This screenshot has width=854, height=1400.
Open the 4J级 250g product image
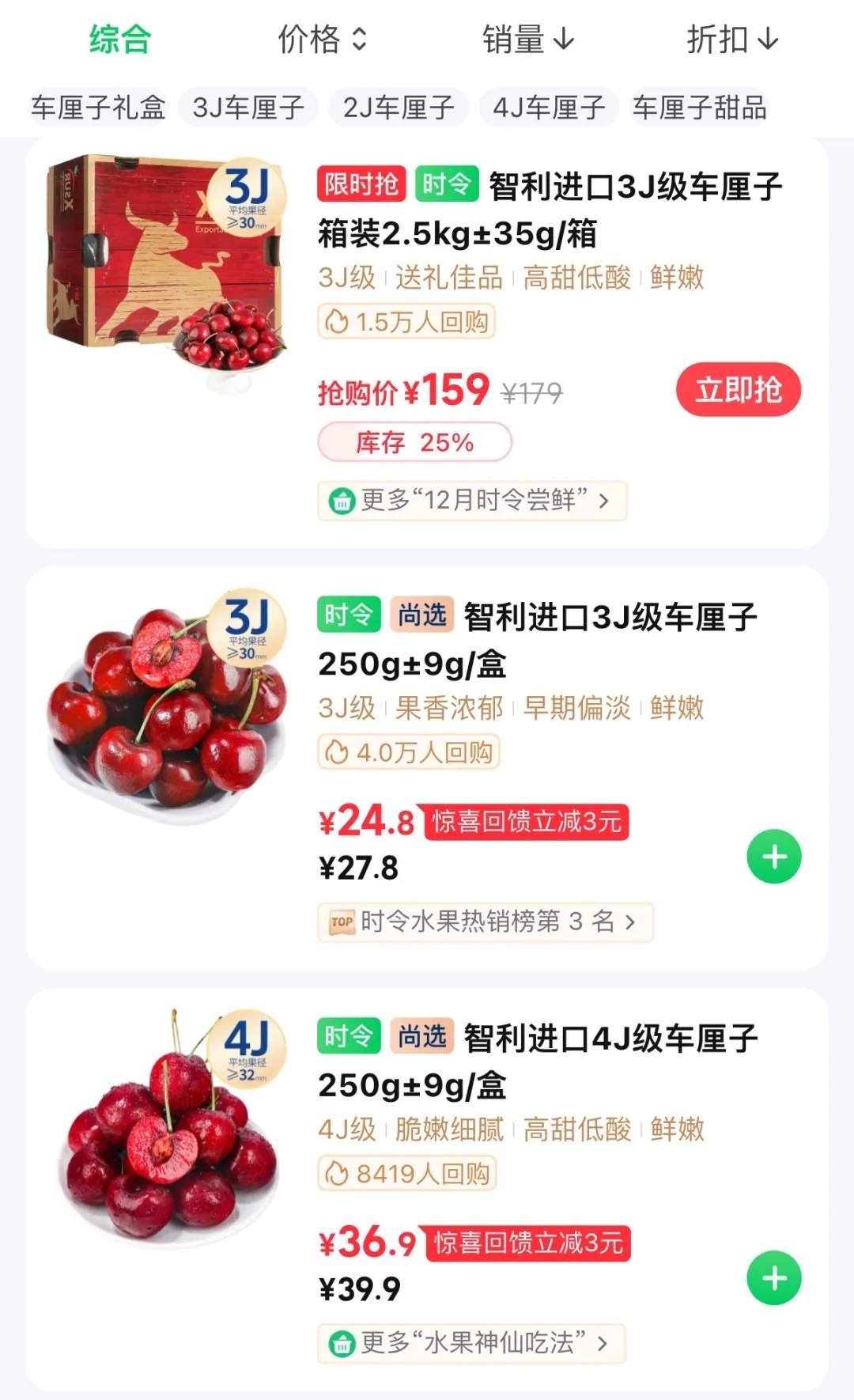pyautogui.click(x=166, y=1127)
